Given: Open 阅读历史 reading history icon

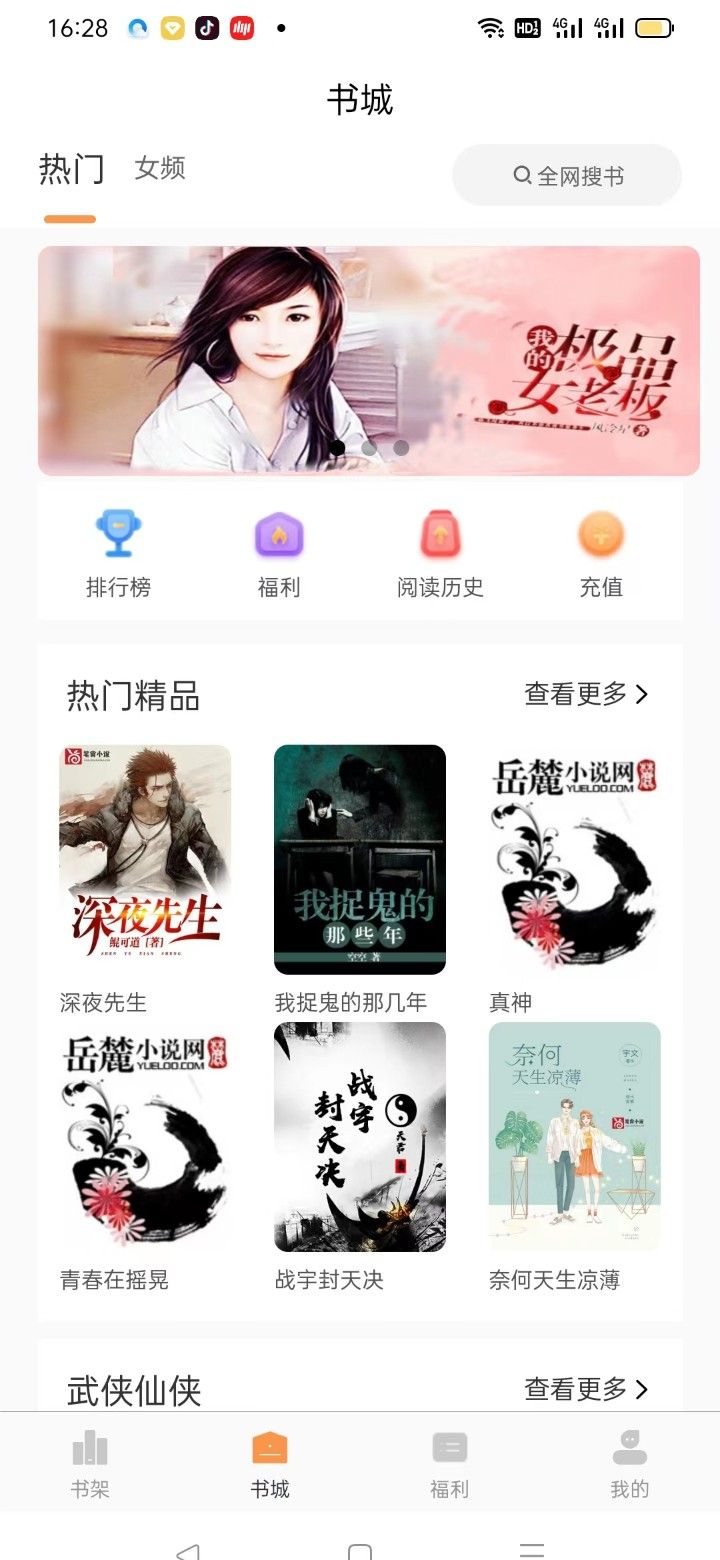Looking at the screenshot, I should pos(440,532).
